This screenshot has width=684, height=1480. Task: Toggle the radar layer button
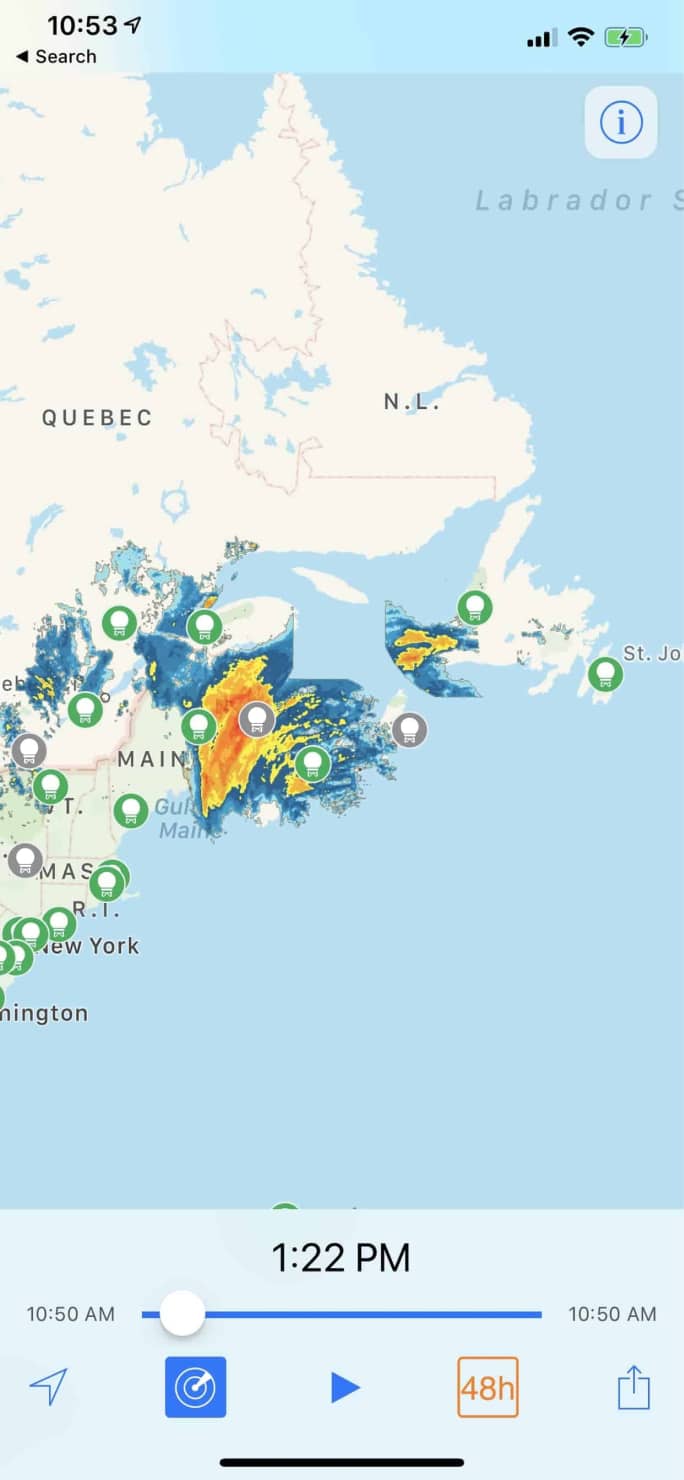(x=196, y=1387)
